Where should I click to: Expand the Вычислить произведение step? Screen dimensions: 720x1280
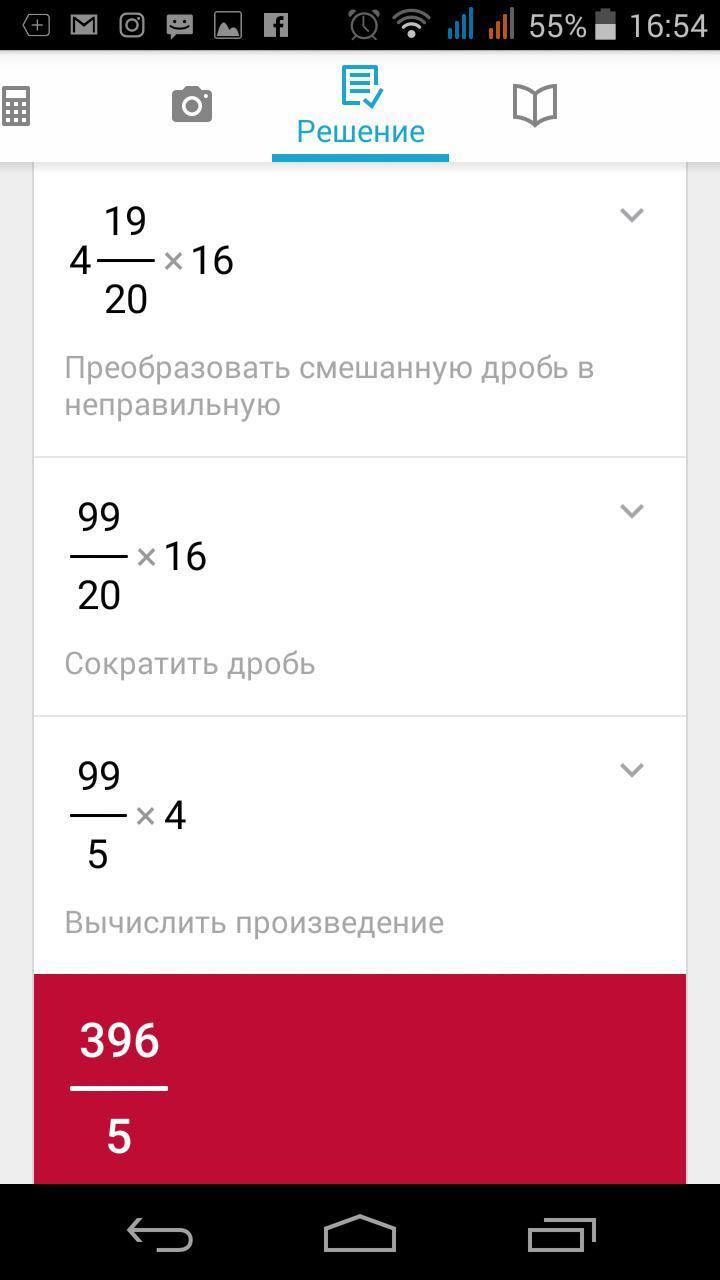click(x=631, y=770)
